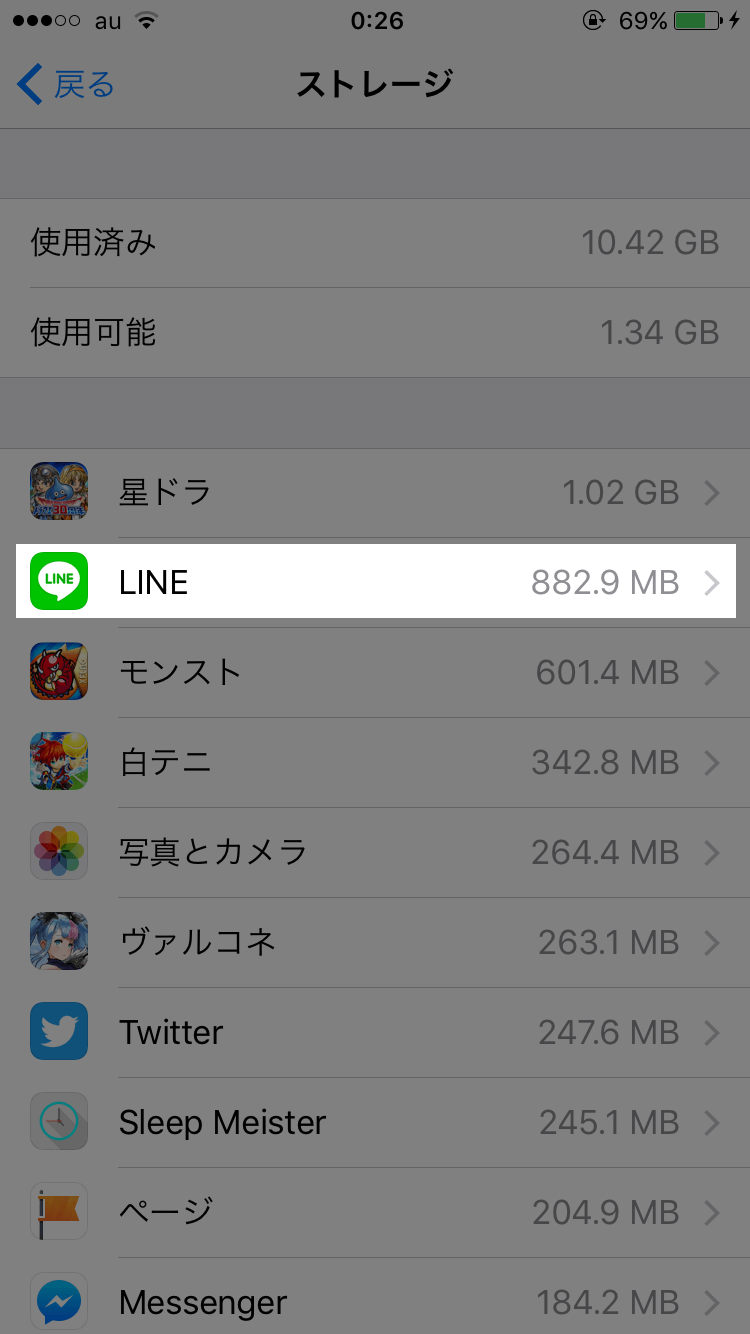Select the Messenger storage row

(375, 1300)
